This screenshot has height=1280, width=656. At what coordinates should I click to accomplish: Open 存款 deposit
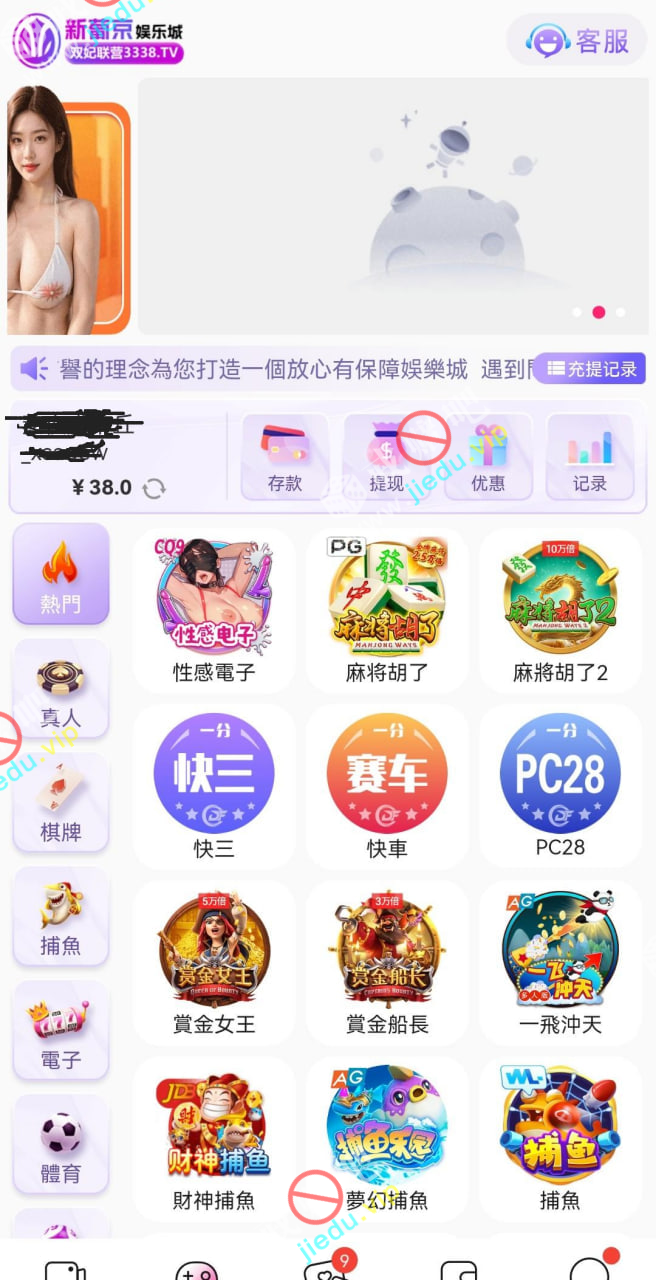(x=285, y=457)
